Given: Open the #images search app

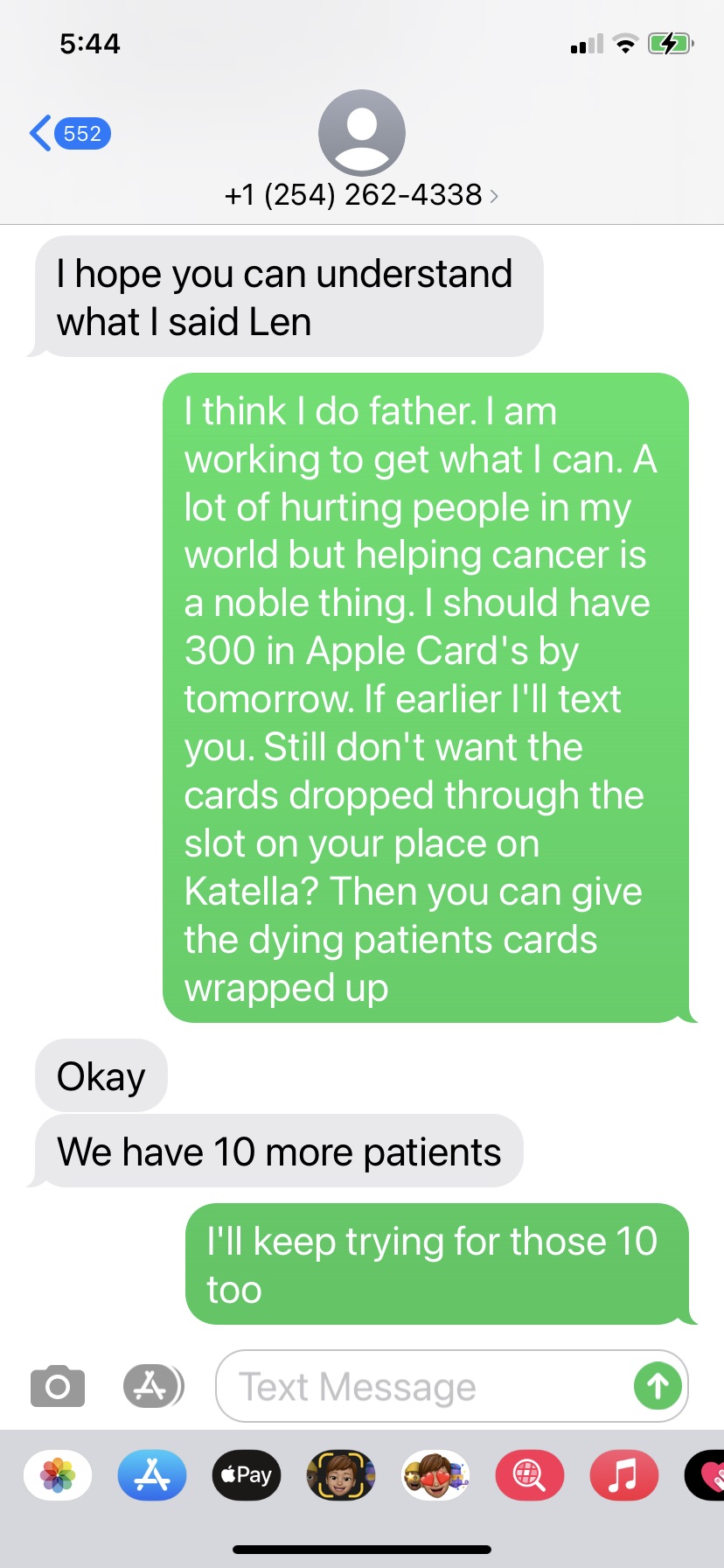Looking at the screenshot, I should 530,1475.
